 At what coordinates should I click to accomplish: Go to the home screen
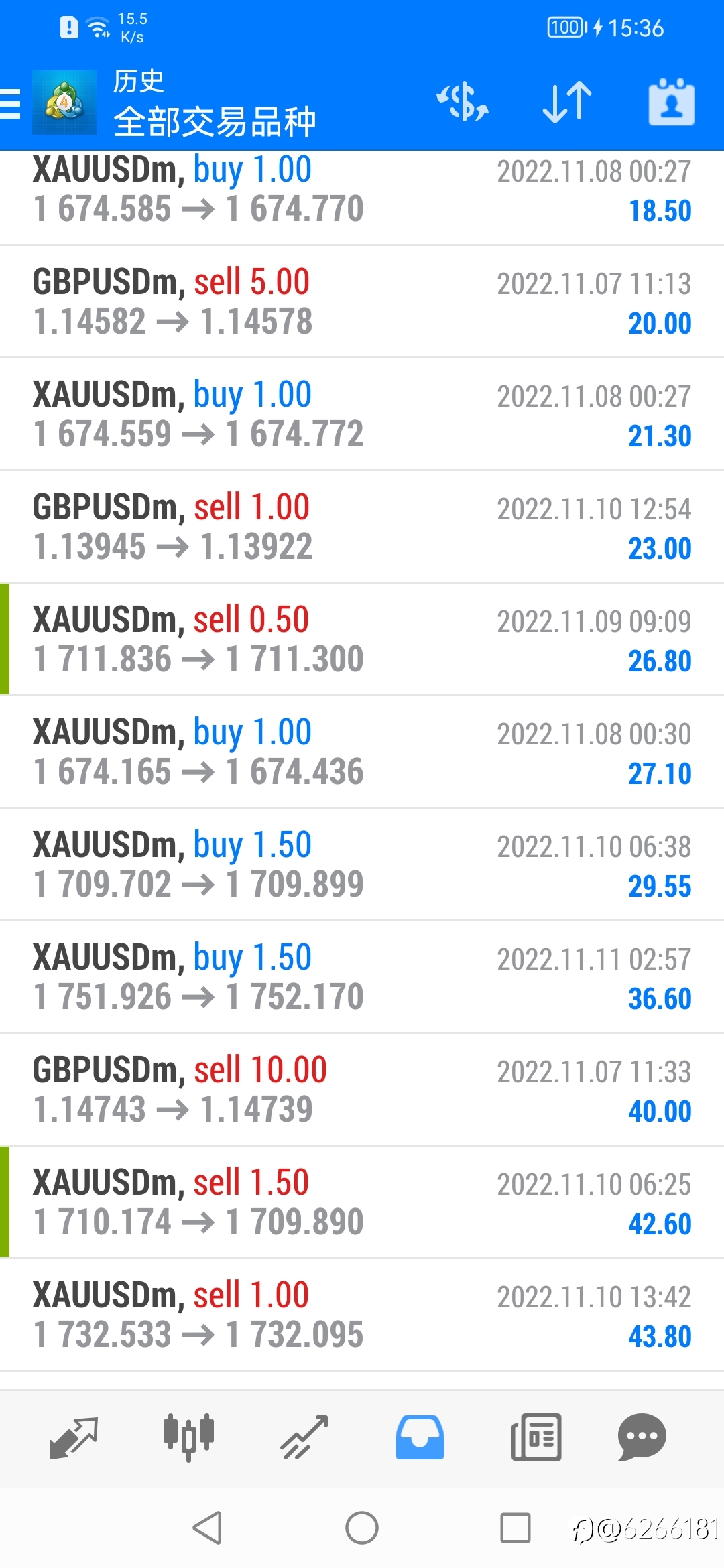[362, 1528]
